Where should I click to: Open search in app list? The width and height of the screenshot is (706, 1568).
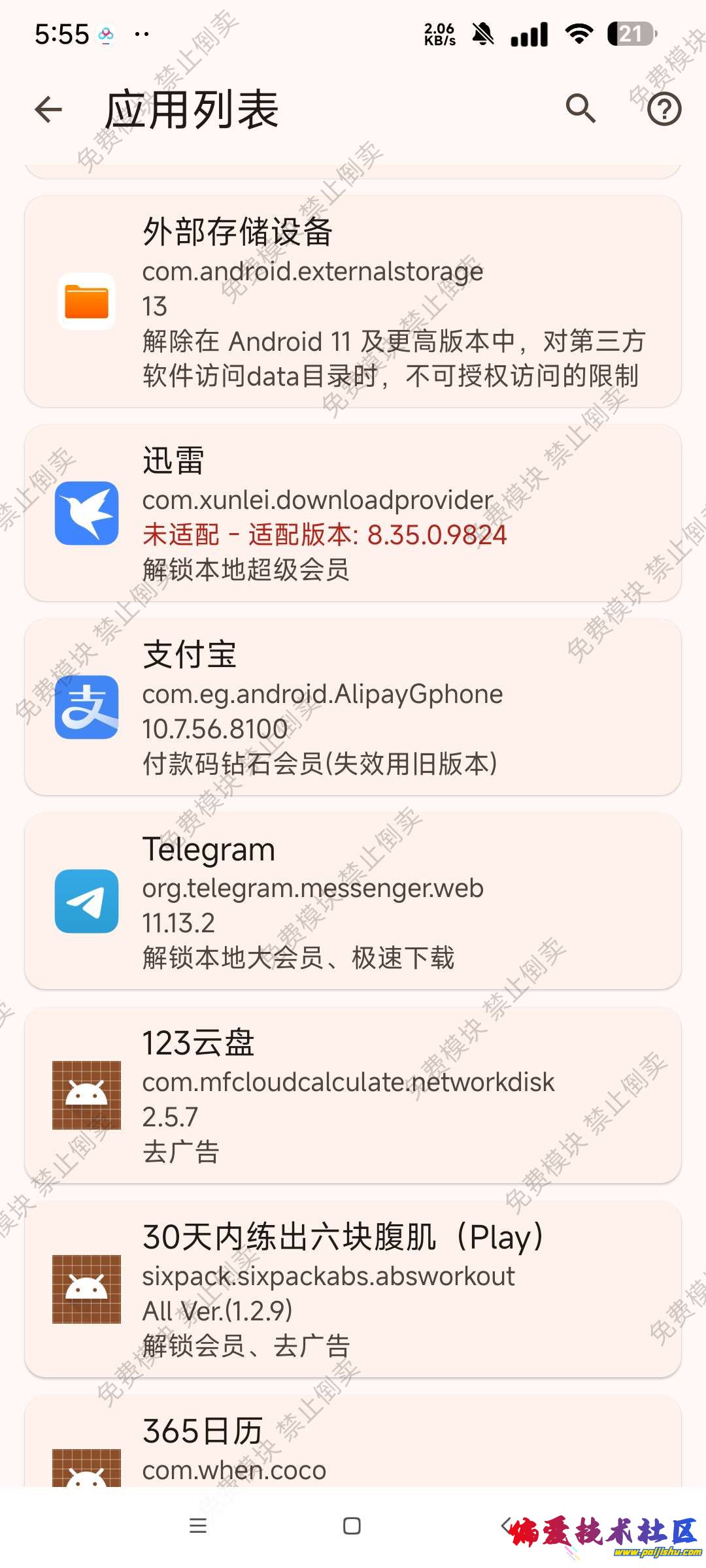coord(580,108)
